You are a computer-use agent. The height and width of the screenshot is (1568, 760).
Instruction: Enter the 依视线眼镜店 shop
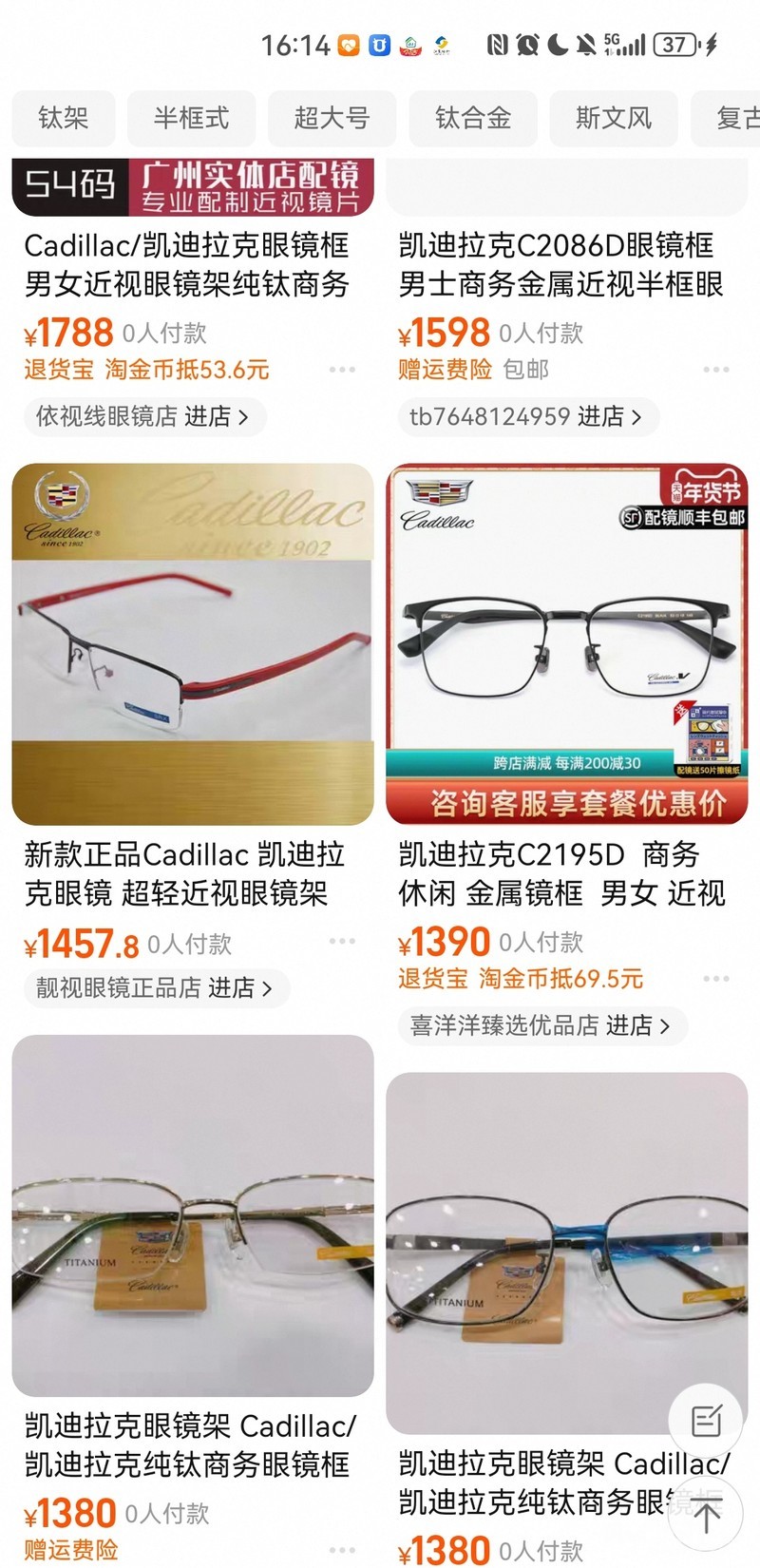[x=143, y=416]
